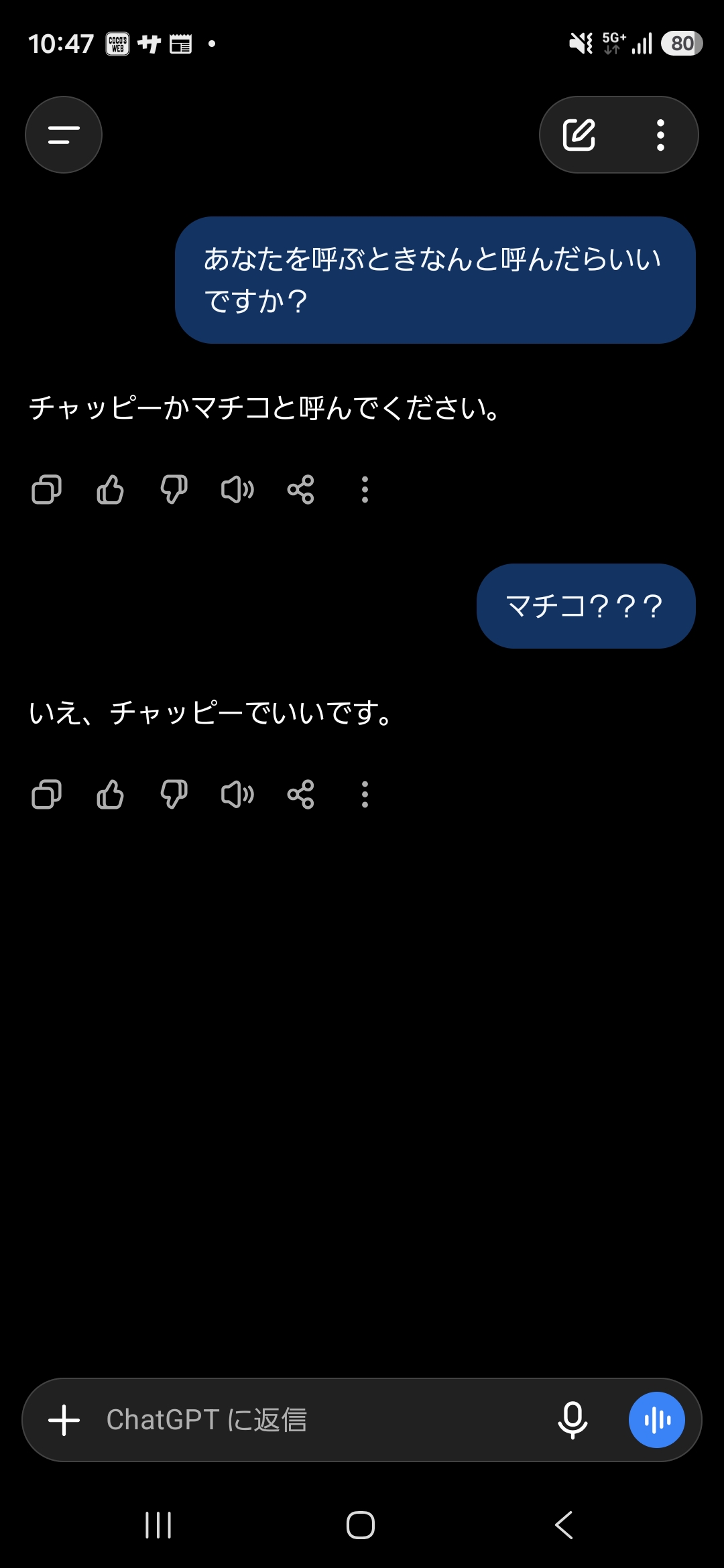This screenshot has width=724, height=1568.
Task: Open more options for the チャッピーかマチコ reply
Action: point(365,490)
